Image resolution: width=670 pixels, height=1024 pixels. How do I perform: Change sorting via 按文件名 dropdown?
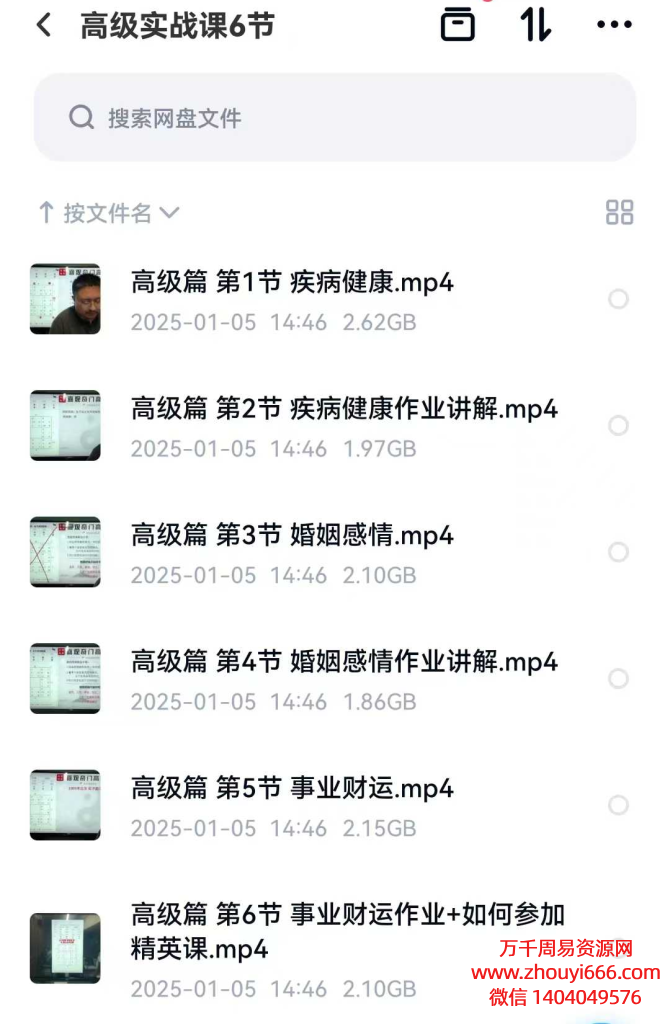108,213
